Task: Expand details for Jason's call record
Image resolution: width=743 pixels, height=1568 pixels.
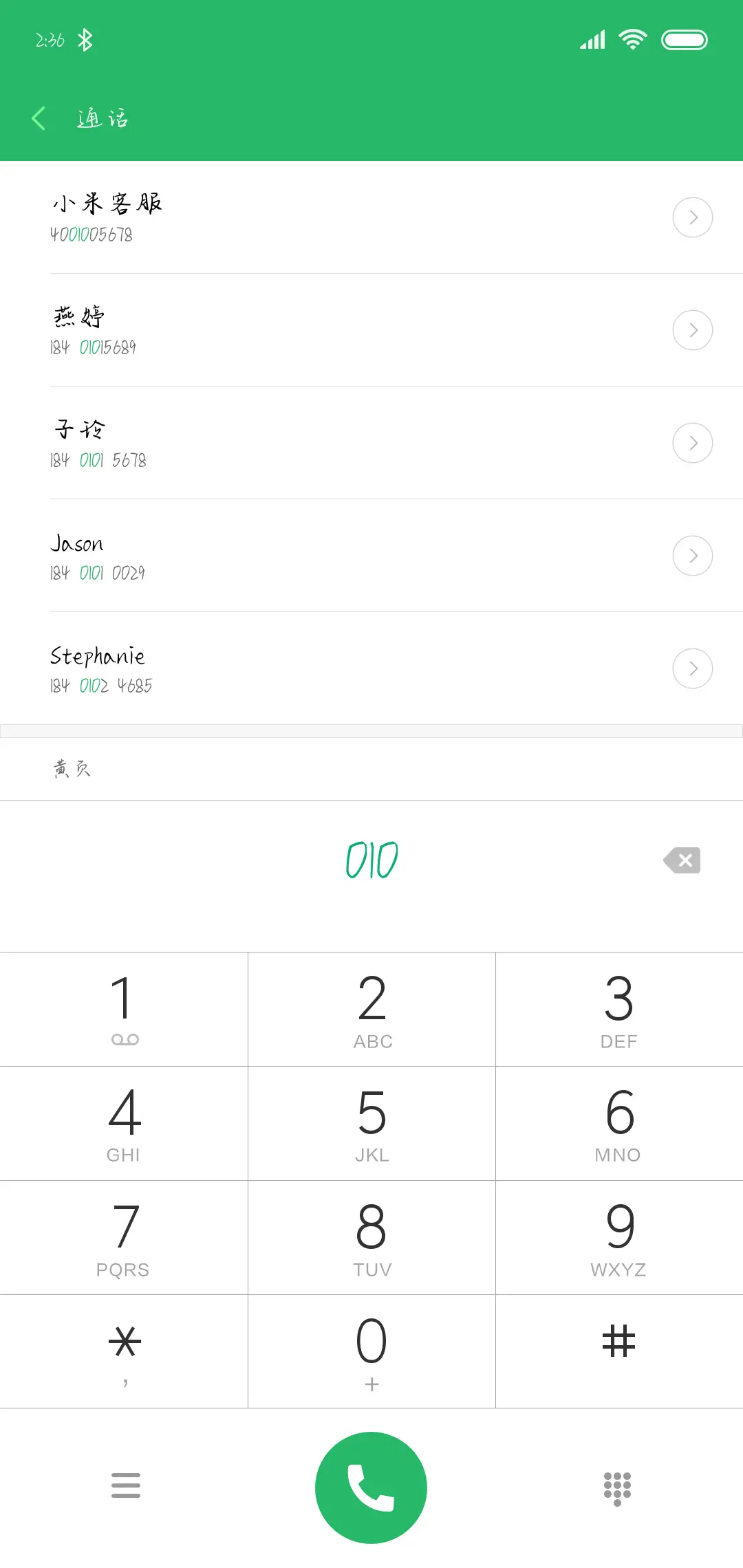Action: coord(693,555)
